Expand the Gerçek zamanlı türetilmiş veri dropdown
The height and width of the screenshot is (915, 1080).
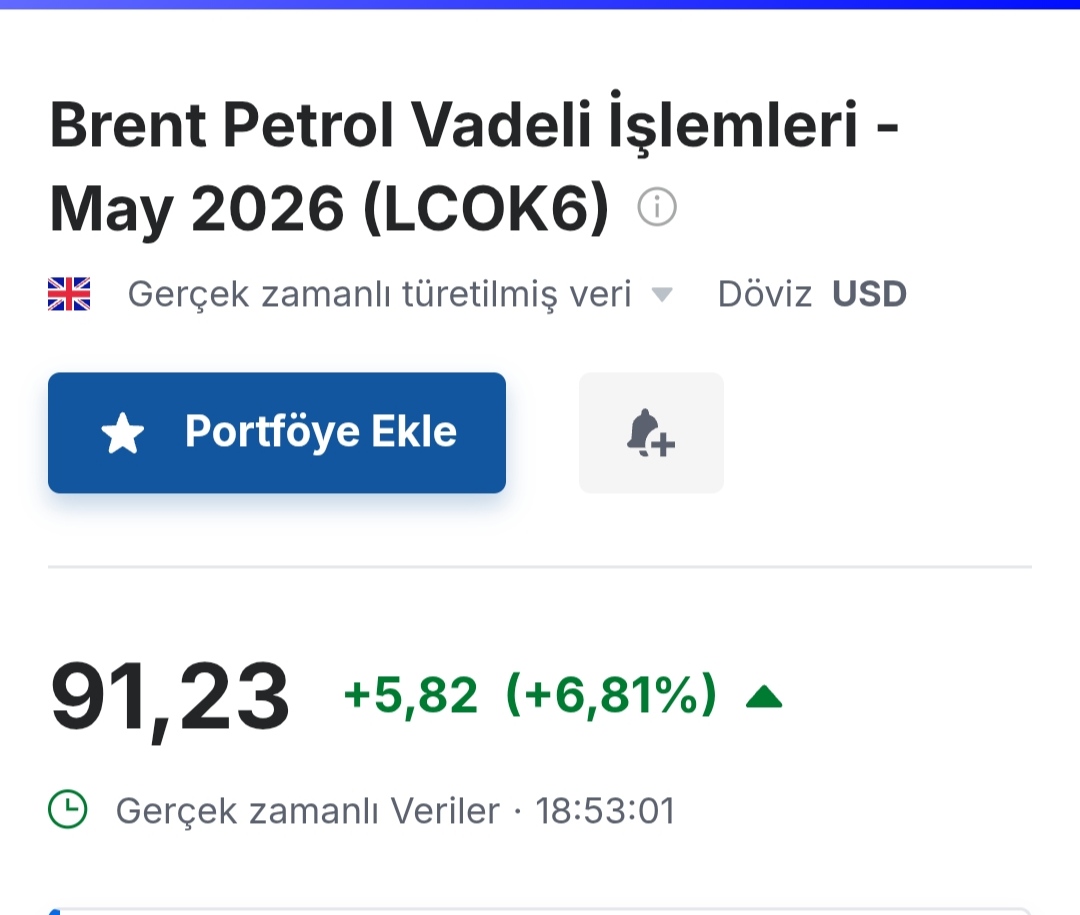[x=661, y=295]
